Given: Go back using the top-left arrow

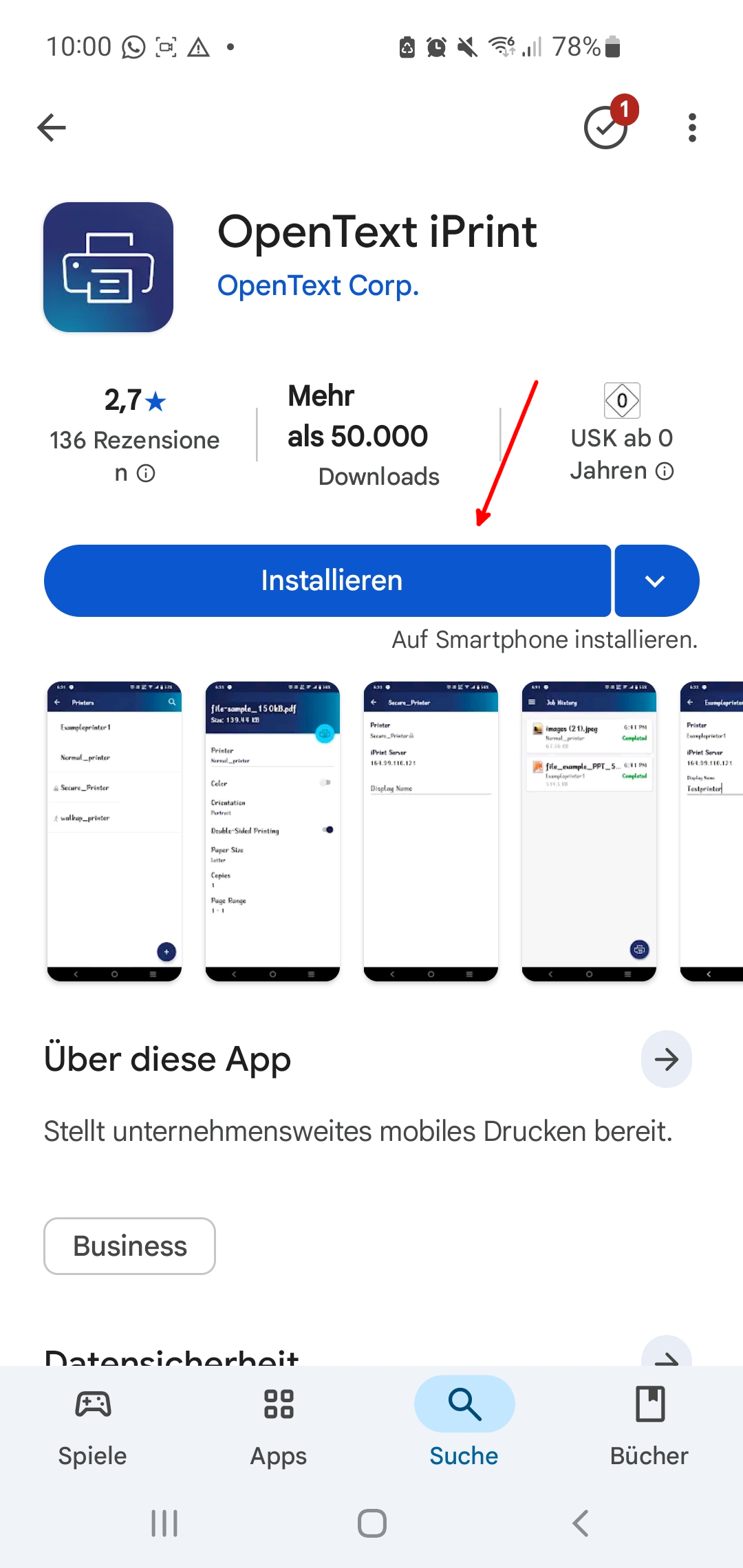Looking at the screenshot, I should point(52,128).
